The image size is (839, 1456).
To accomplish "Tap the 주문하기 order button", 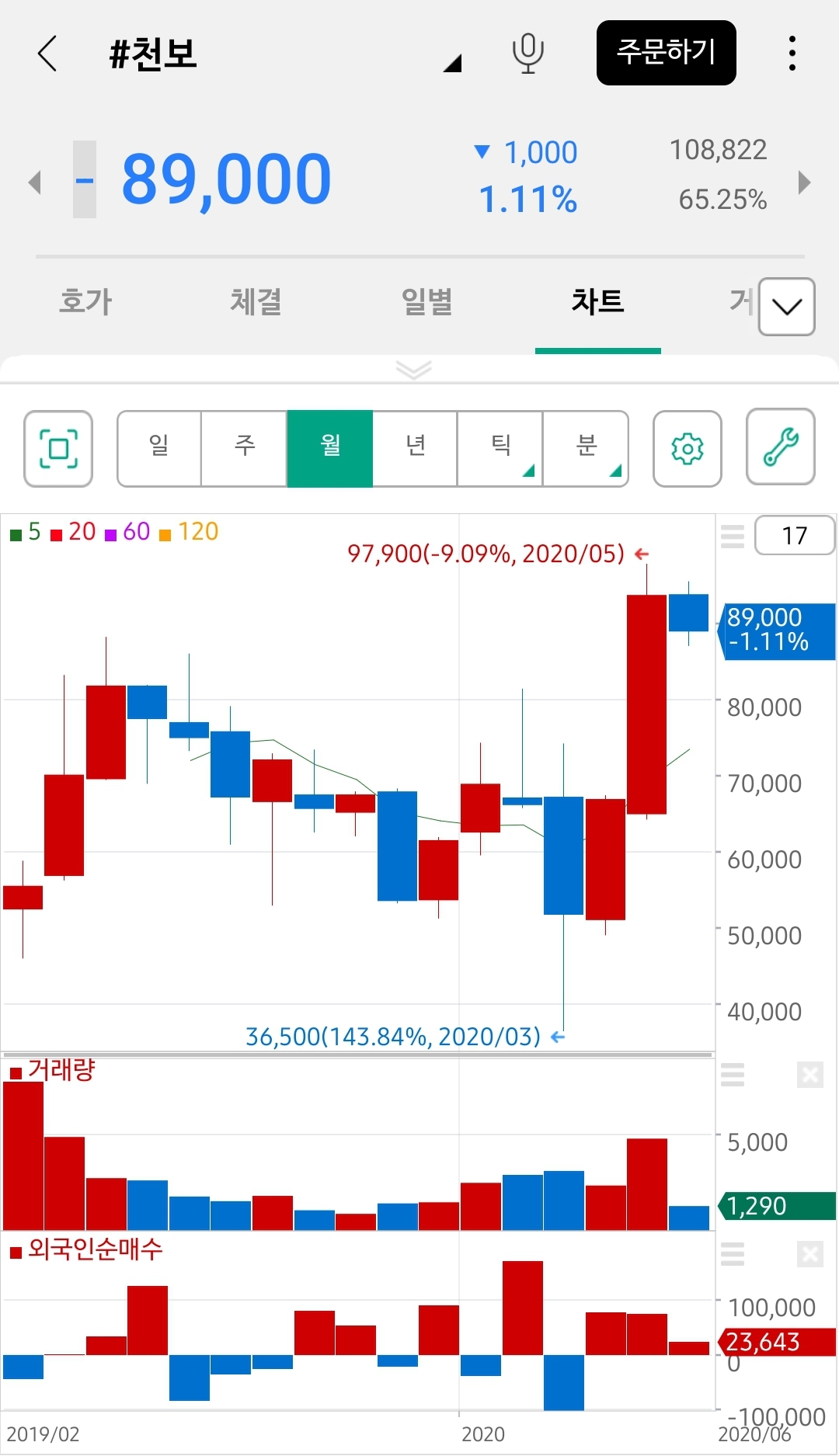I will click(x=666, y=53).
